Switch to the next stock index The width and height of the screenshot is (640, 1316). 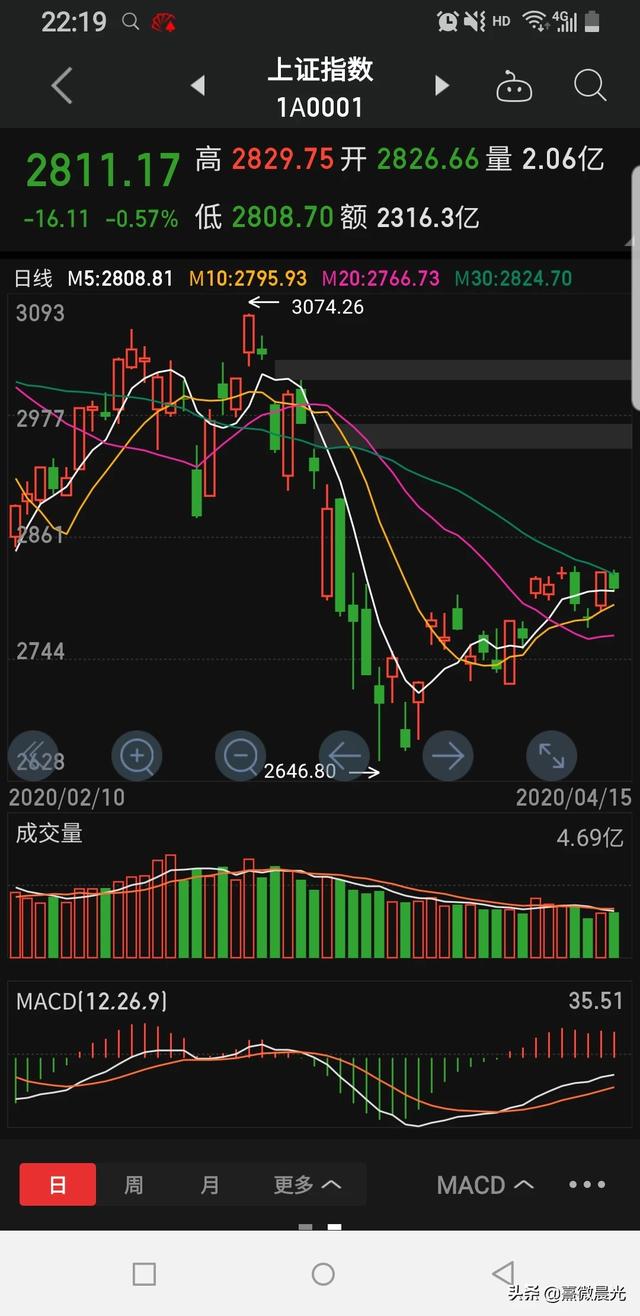pyautogui.click(x=441, y=86)
